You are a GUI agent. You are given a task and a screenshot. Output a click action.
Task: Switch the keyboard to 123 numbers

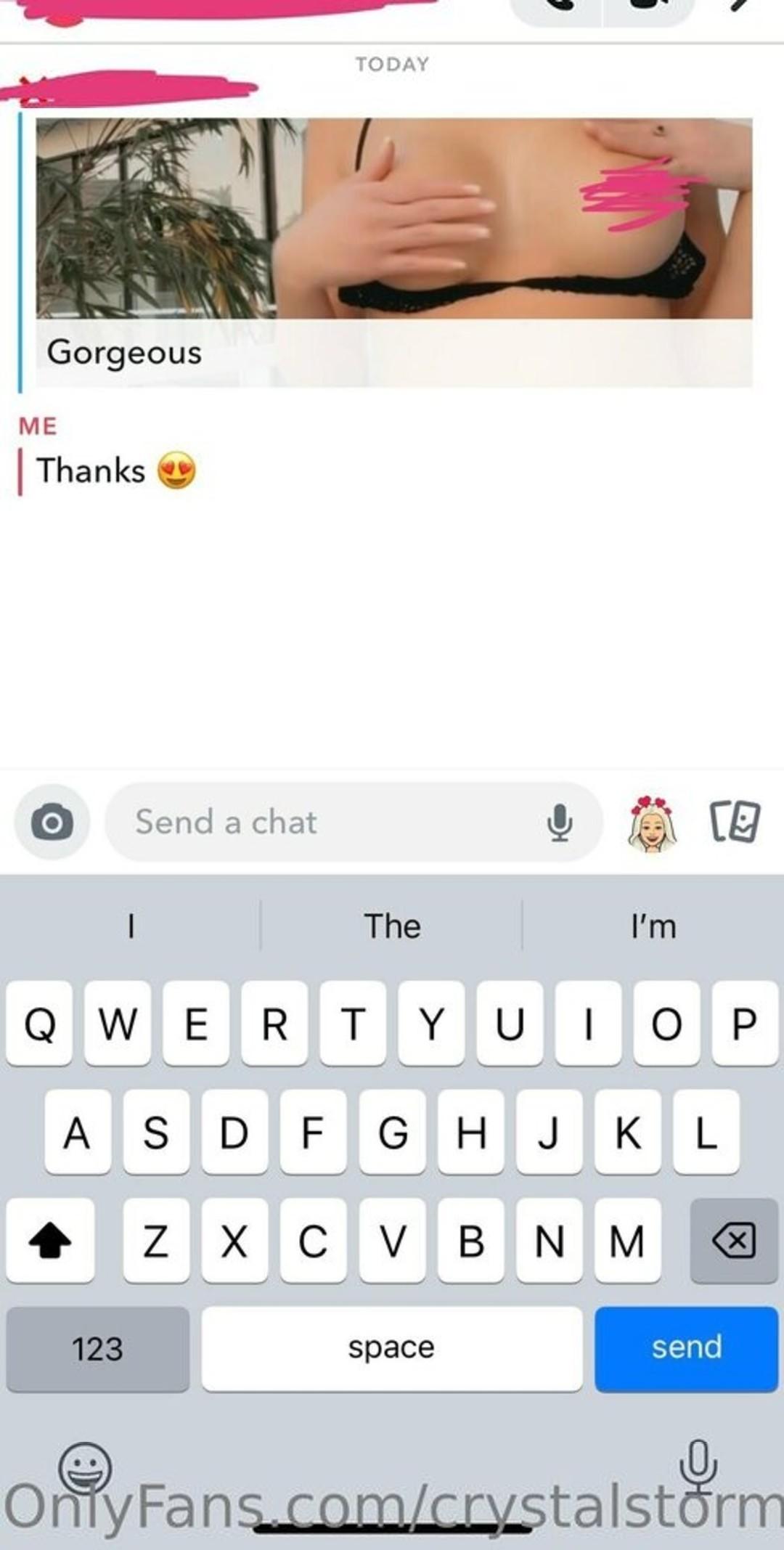point(98,1348)
